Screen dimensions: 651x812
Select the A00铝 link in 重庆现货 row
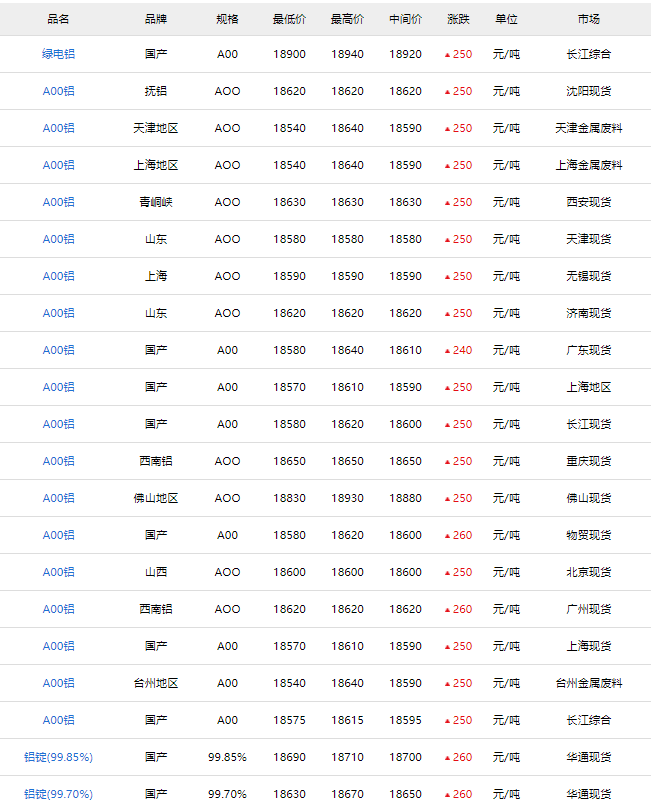click(x=59, y=461)
